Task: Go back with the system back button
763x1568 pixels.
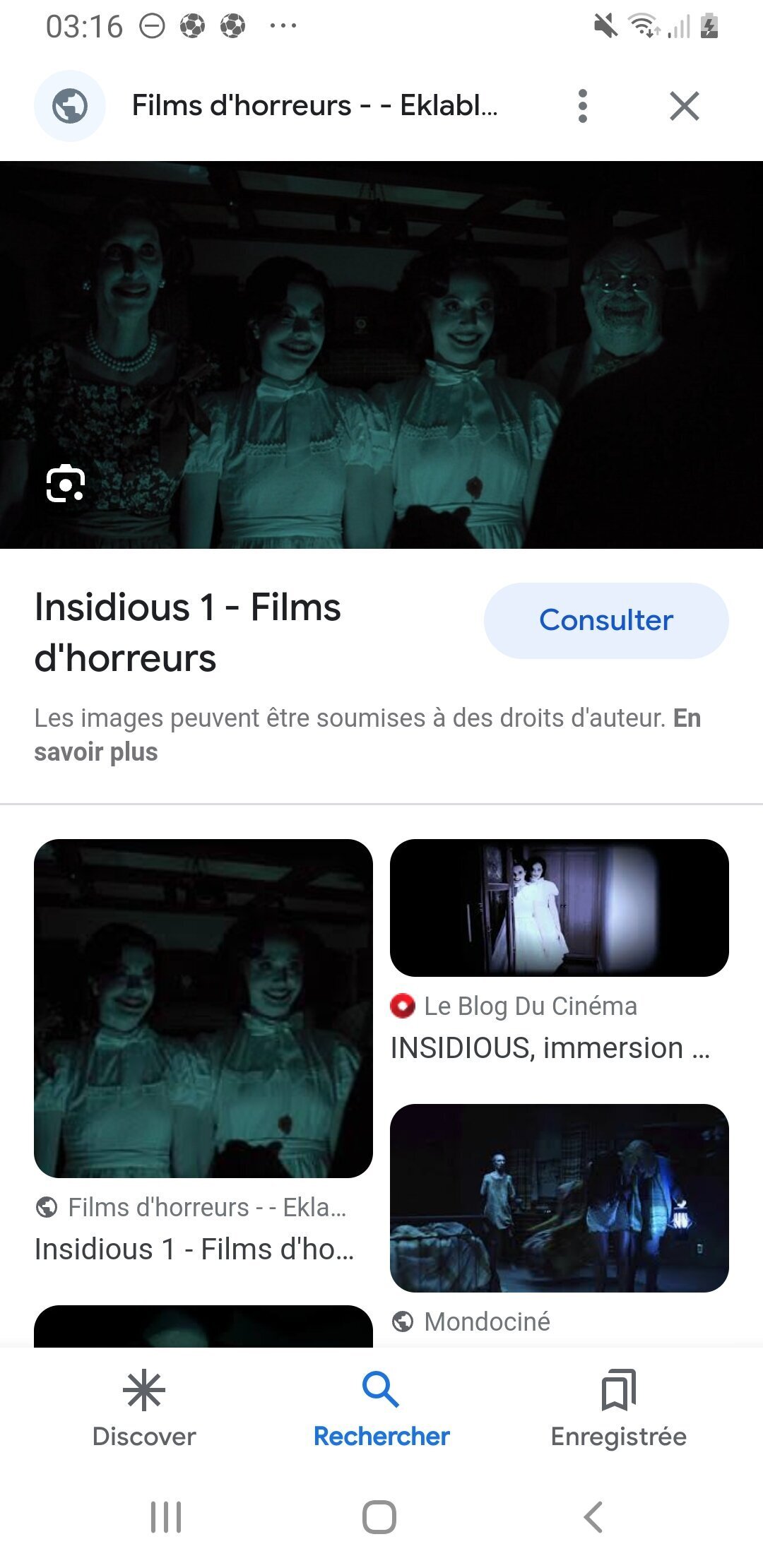Action: point(593,1516)
